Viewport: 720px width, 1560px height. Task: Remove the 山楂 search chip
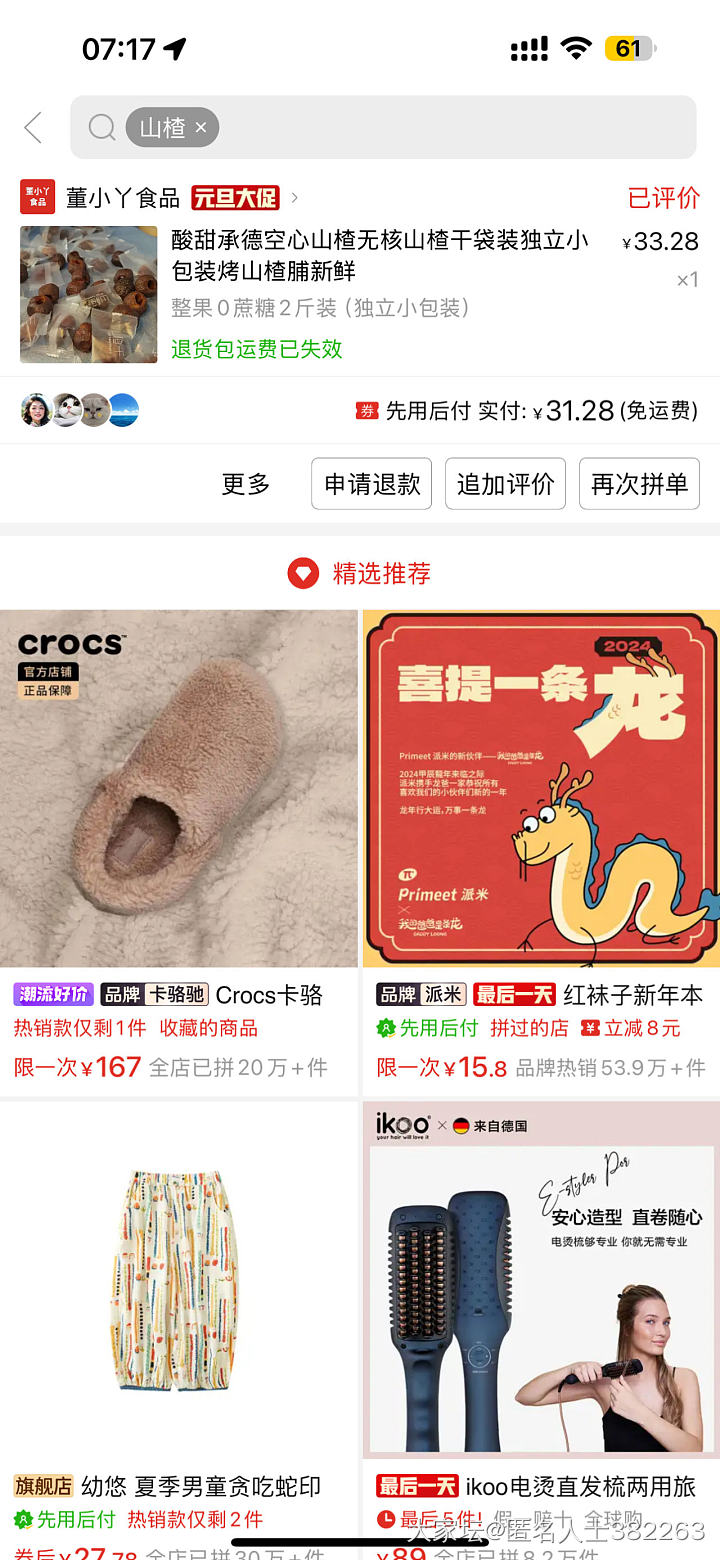201,128
